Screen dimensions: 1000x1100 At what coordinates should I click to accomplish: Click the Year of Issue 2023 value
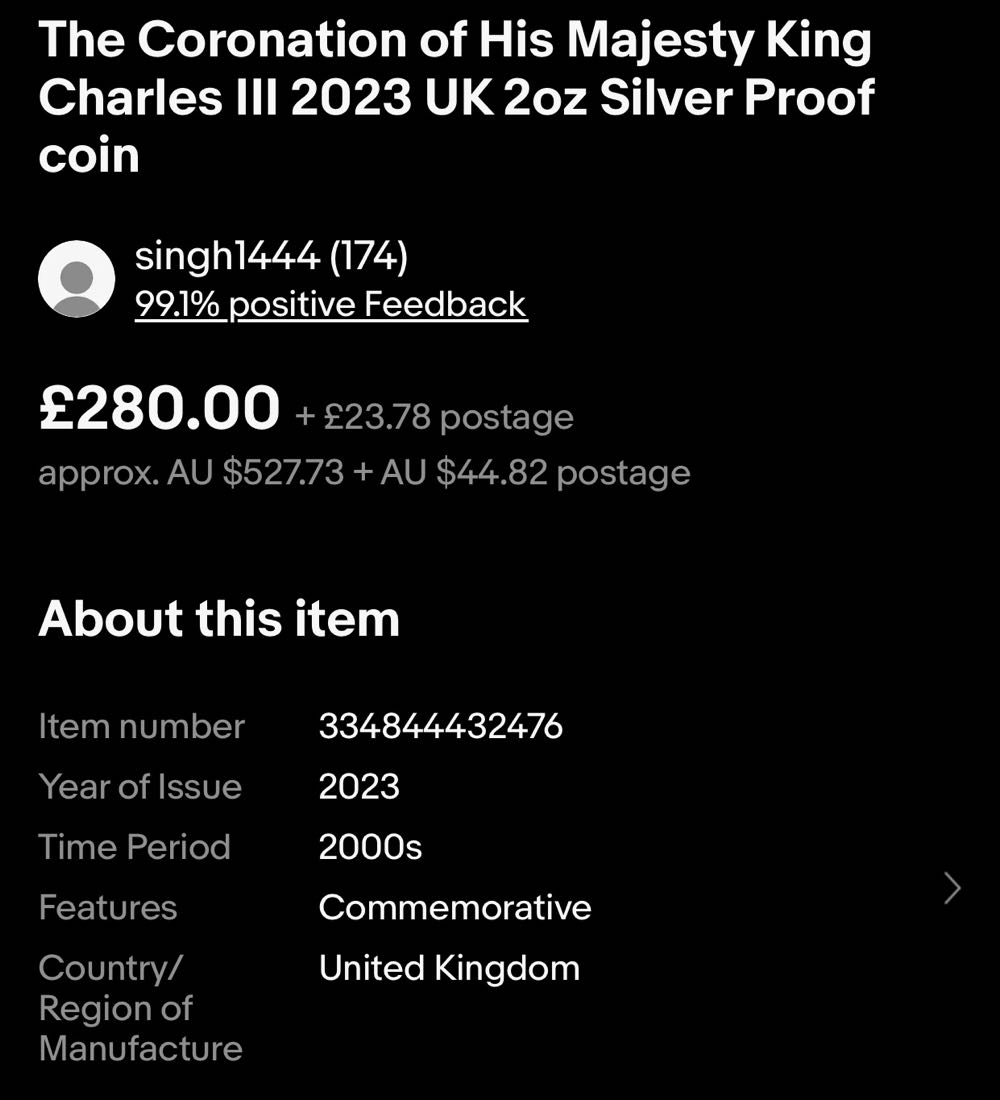coord(358,787)
